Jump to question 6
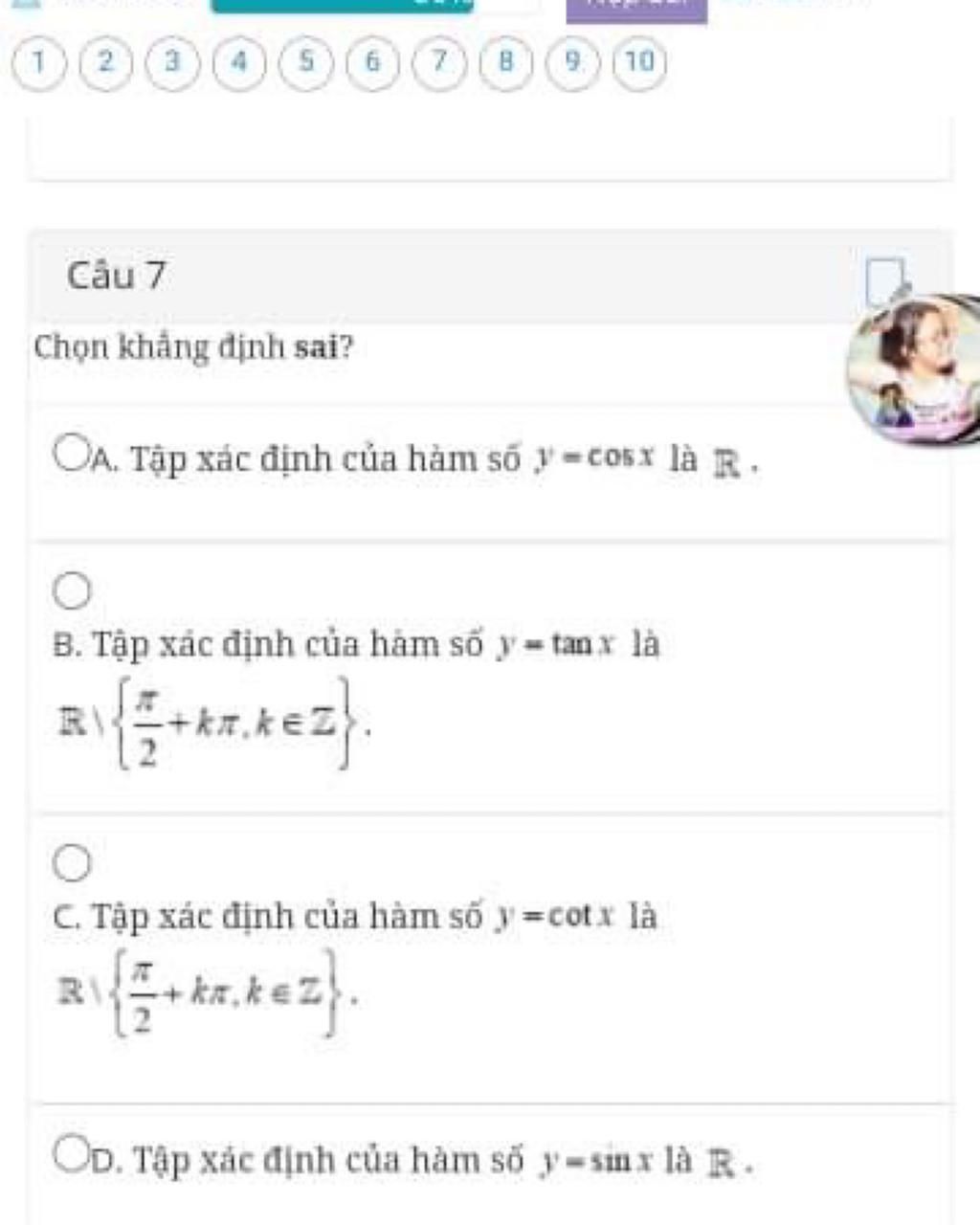The image size is (980, 1225). click(x=372, y=62)
